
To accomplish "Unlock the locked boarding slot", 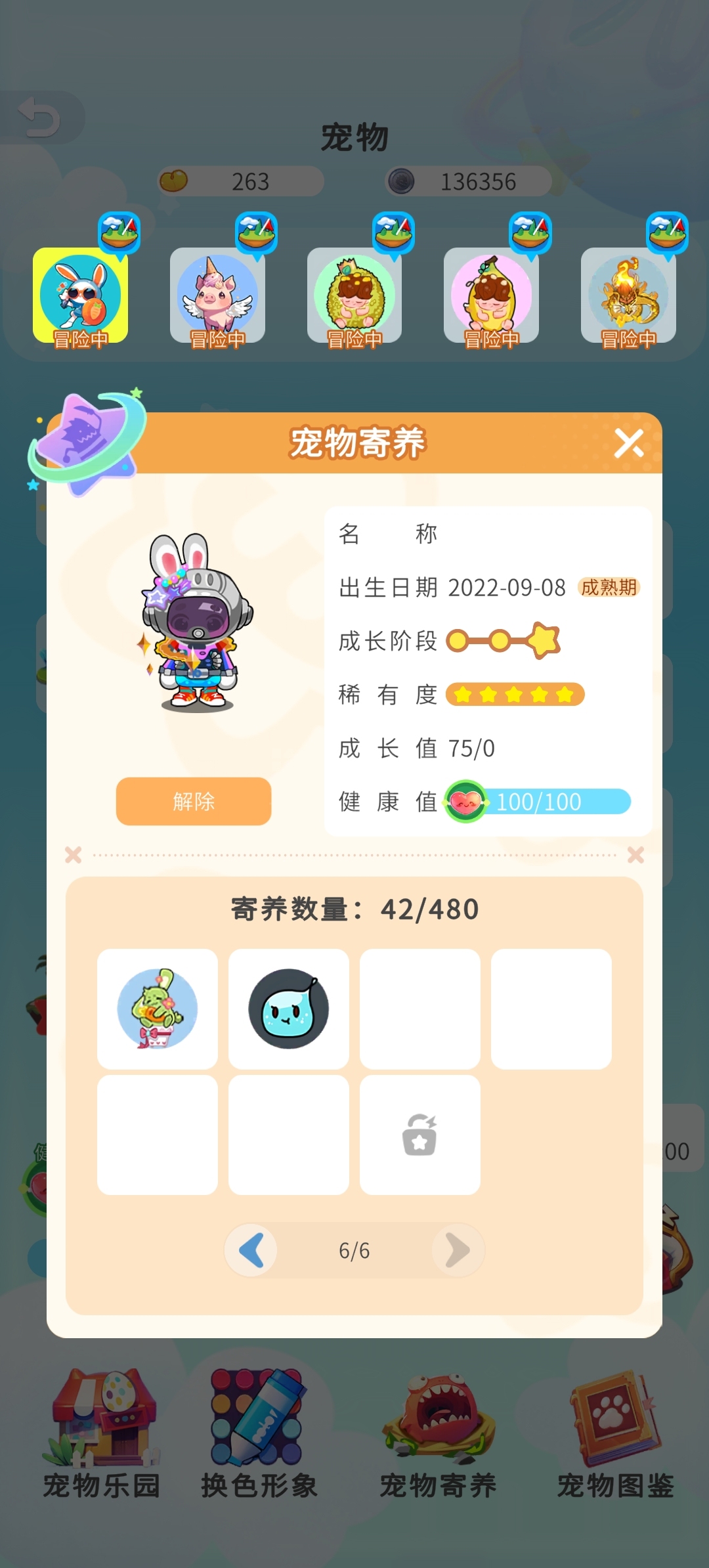I will click(420, 1135).
